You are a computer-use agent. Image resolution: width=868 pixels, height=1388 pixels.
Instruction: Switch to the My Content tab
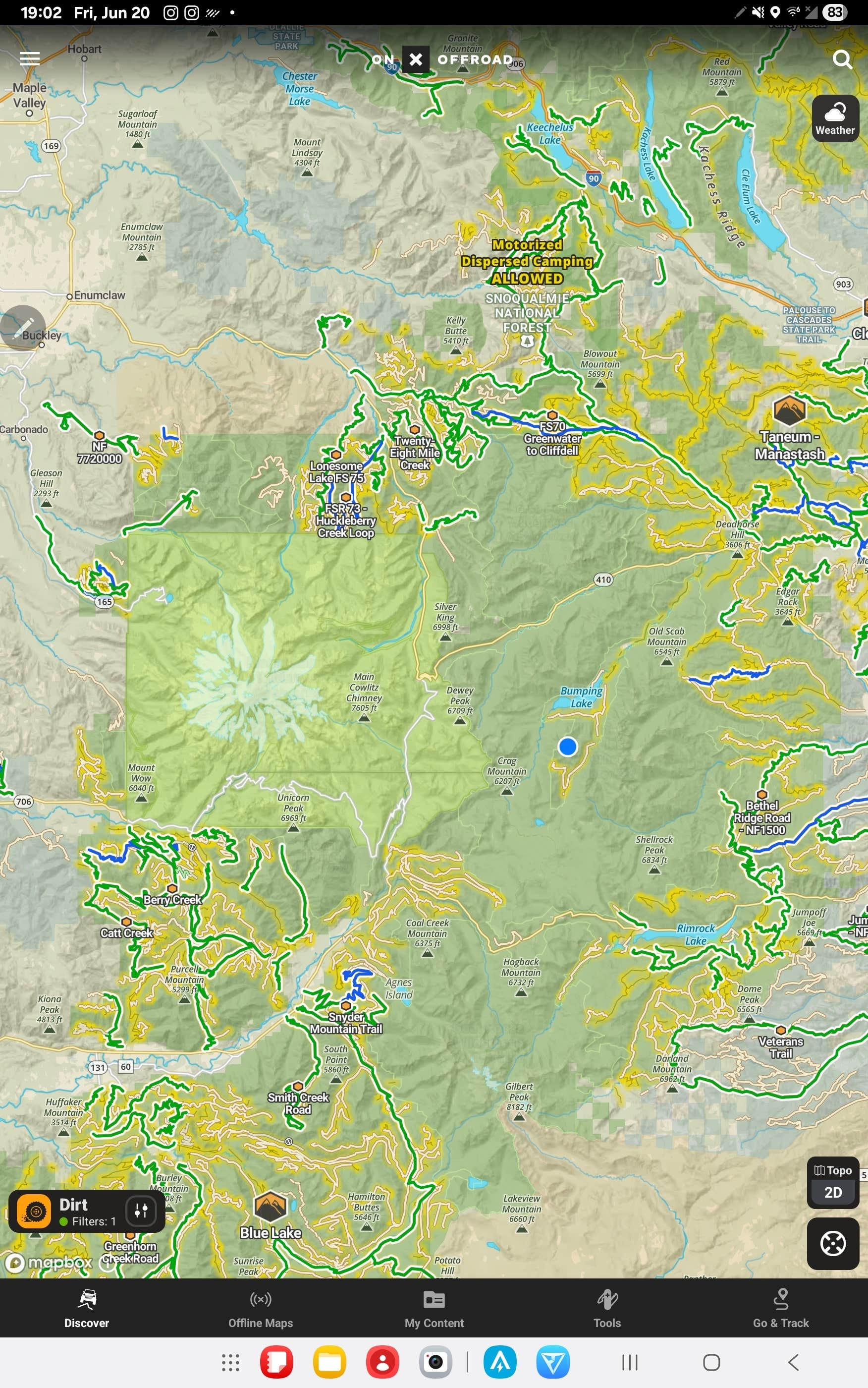(x=434, y=1309)
